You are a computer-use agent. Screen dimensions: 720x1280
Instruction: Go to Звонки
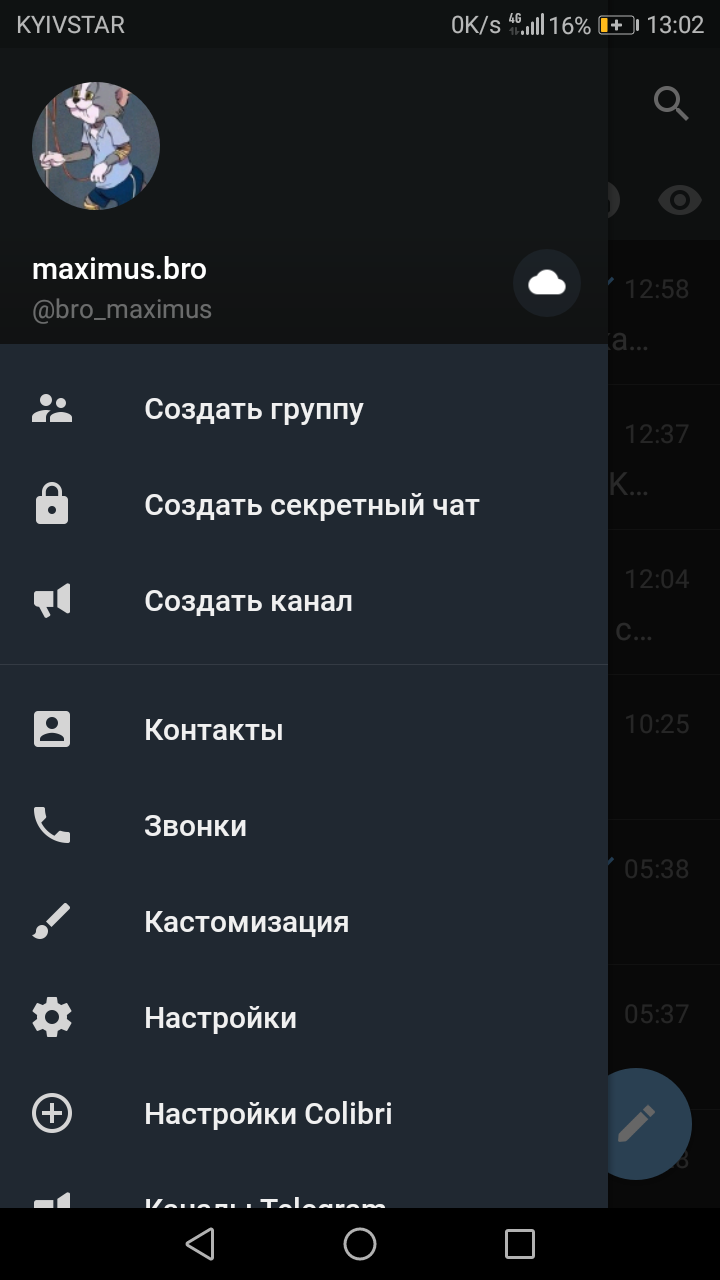(304, 826)
